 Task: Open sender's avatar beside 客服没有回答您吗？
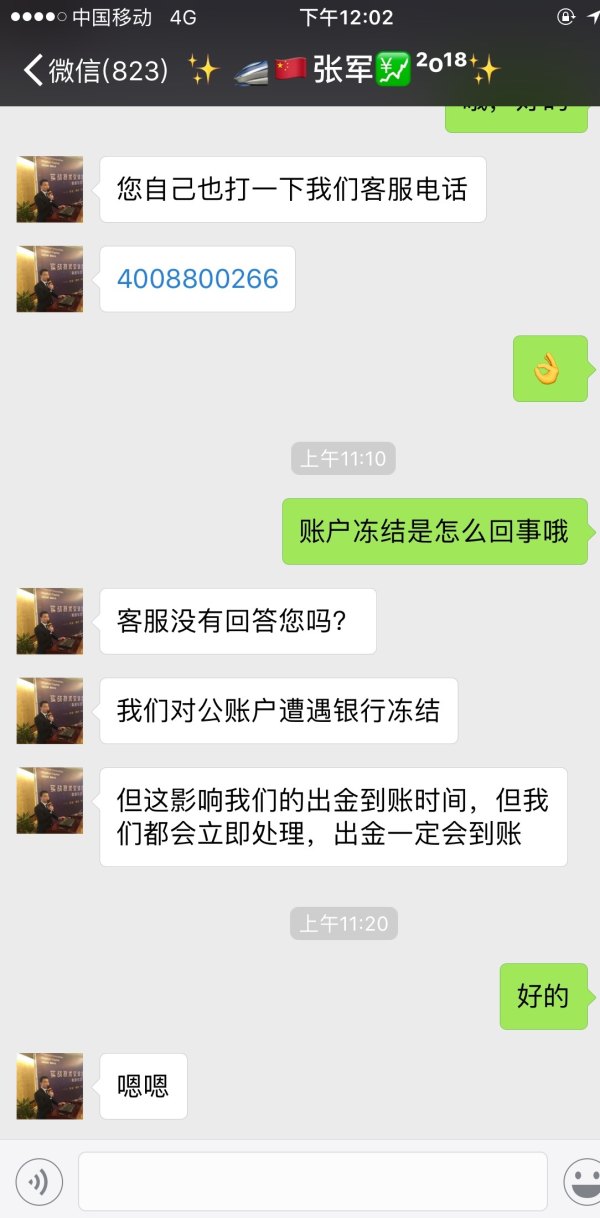(50, 621)
